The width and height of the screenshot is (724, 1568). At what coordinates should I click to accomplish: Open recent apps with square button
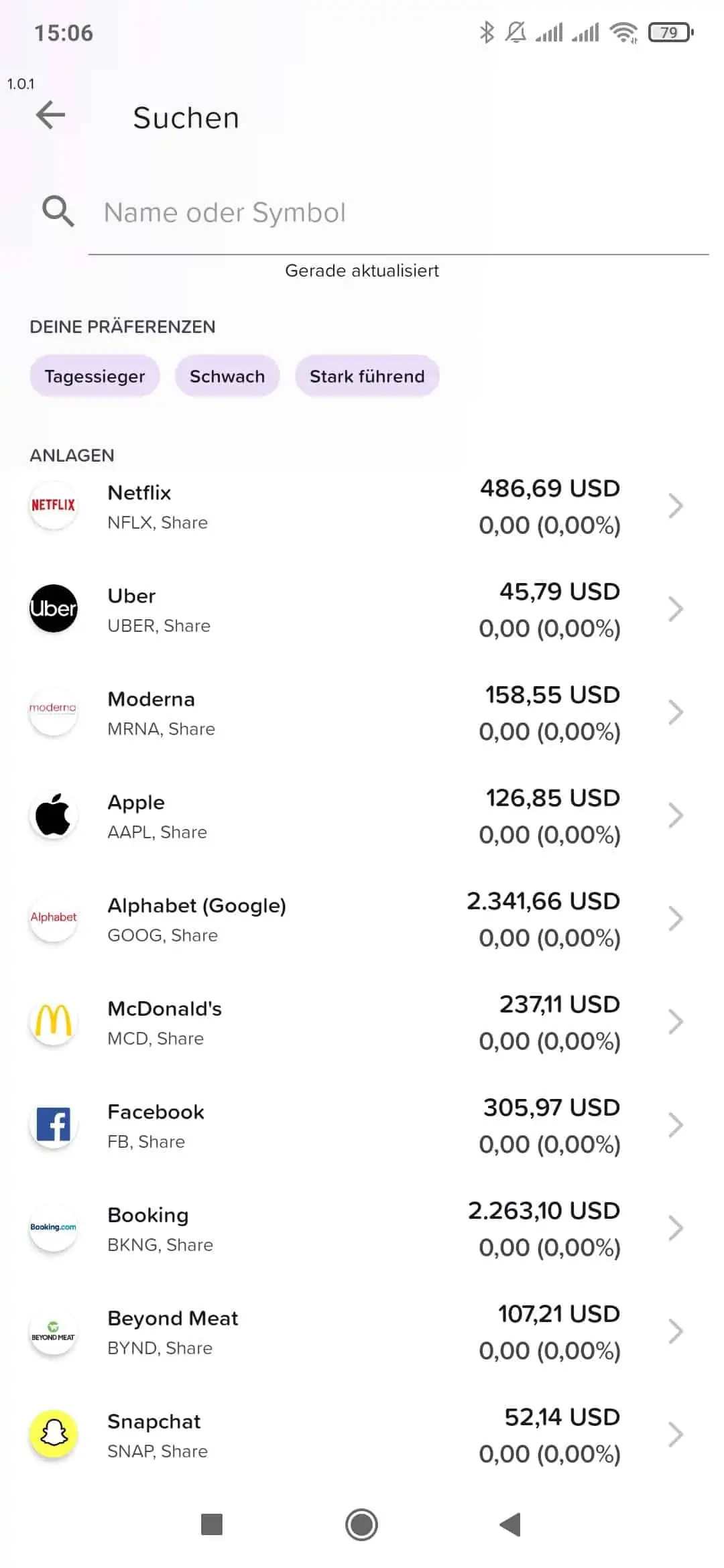(x=212, y=1524)
